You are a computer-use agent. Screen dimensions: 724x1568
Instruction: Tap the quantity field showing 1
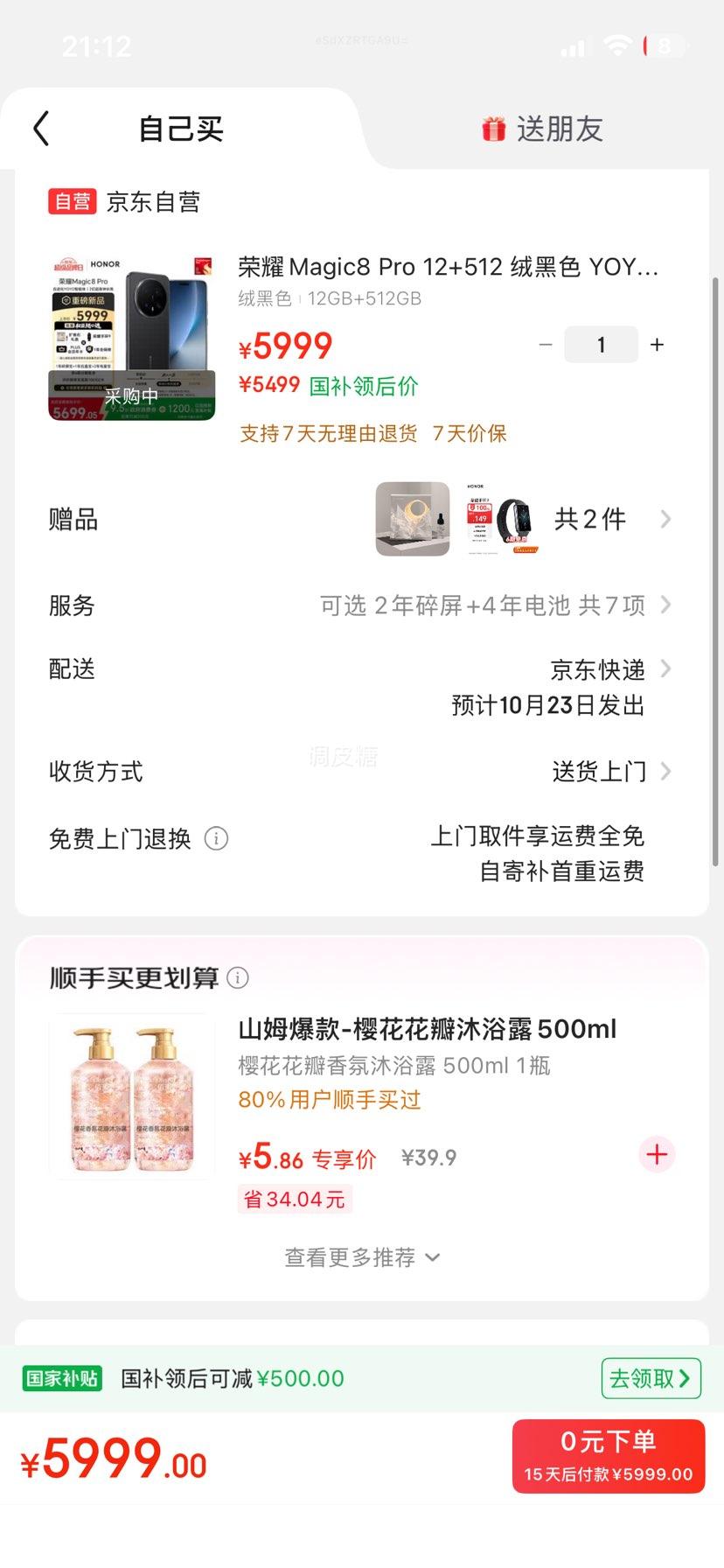[602, 345]
